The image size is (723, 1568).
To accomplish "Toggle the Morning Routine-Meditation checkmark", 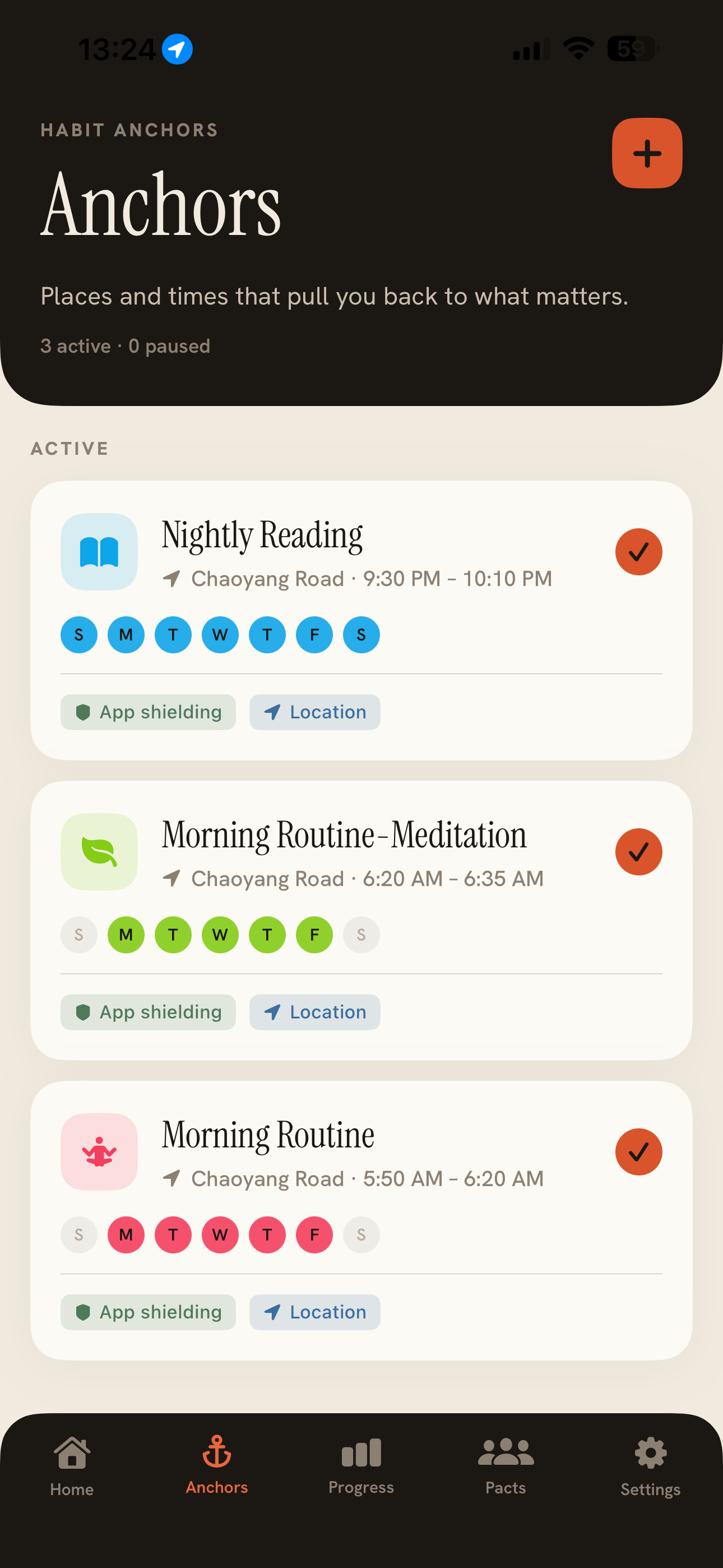I will click(638, 851).
